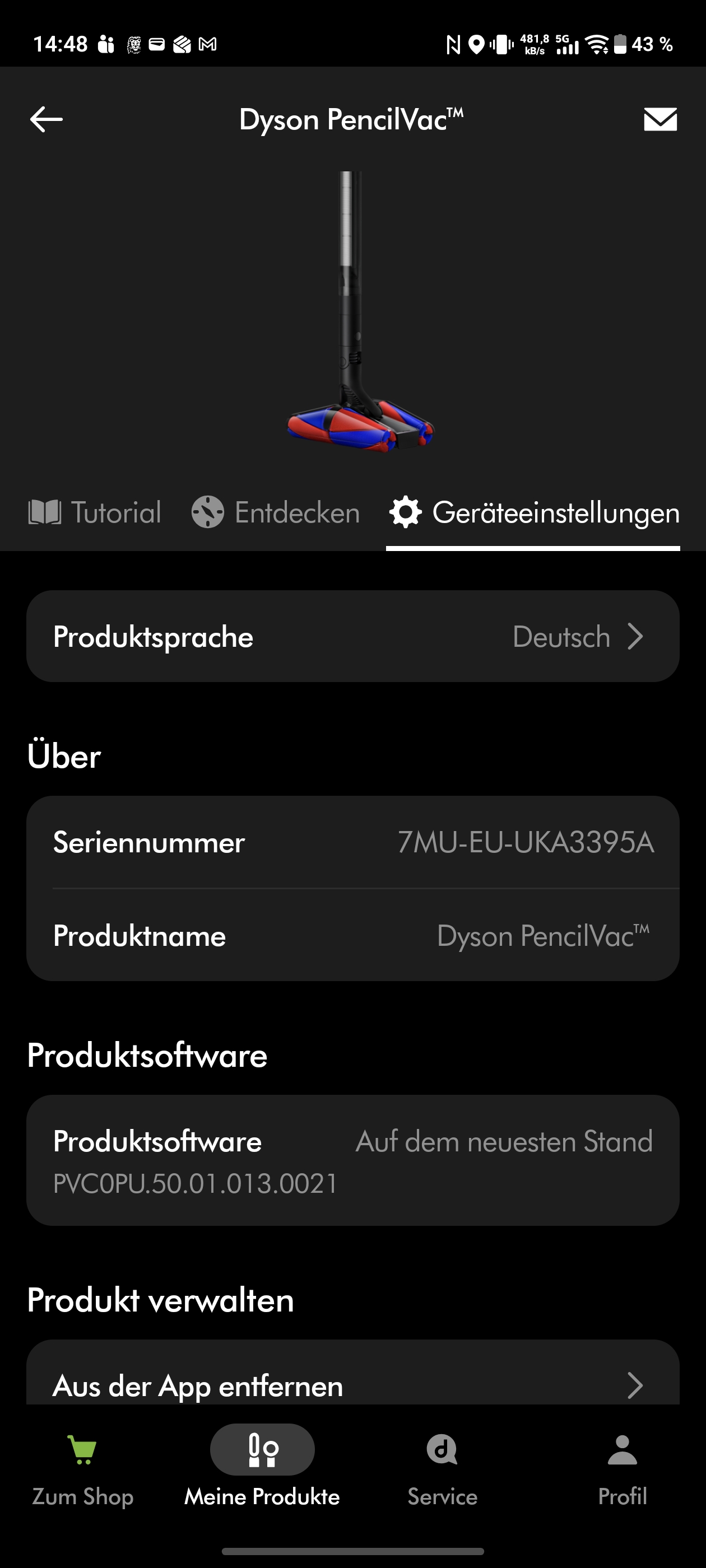Image resolution: width=706 pixels, height=1568 pixels.
Task: Open the envelope messages icon
Action: [659, 119]
